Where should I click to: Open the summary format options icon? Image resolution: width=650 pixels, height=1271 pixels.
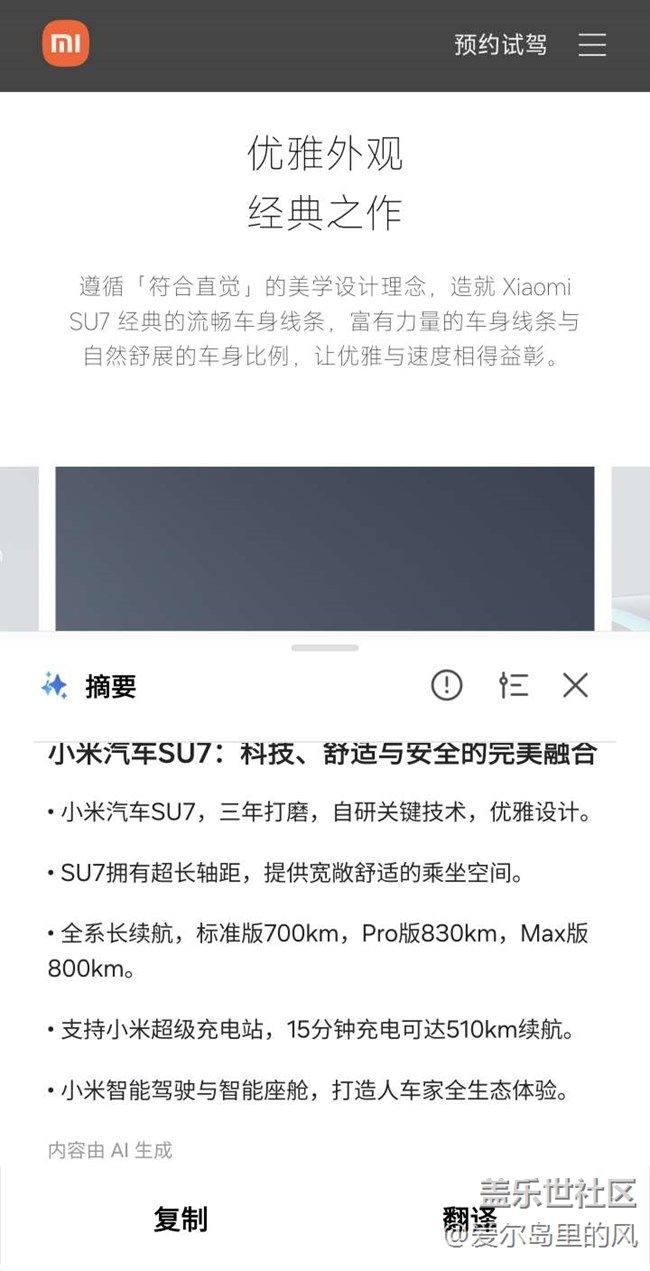pyautogui.click(x=513, y=685)
